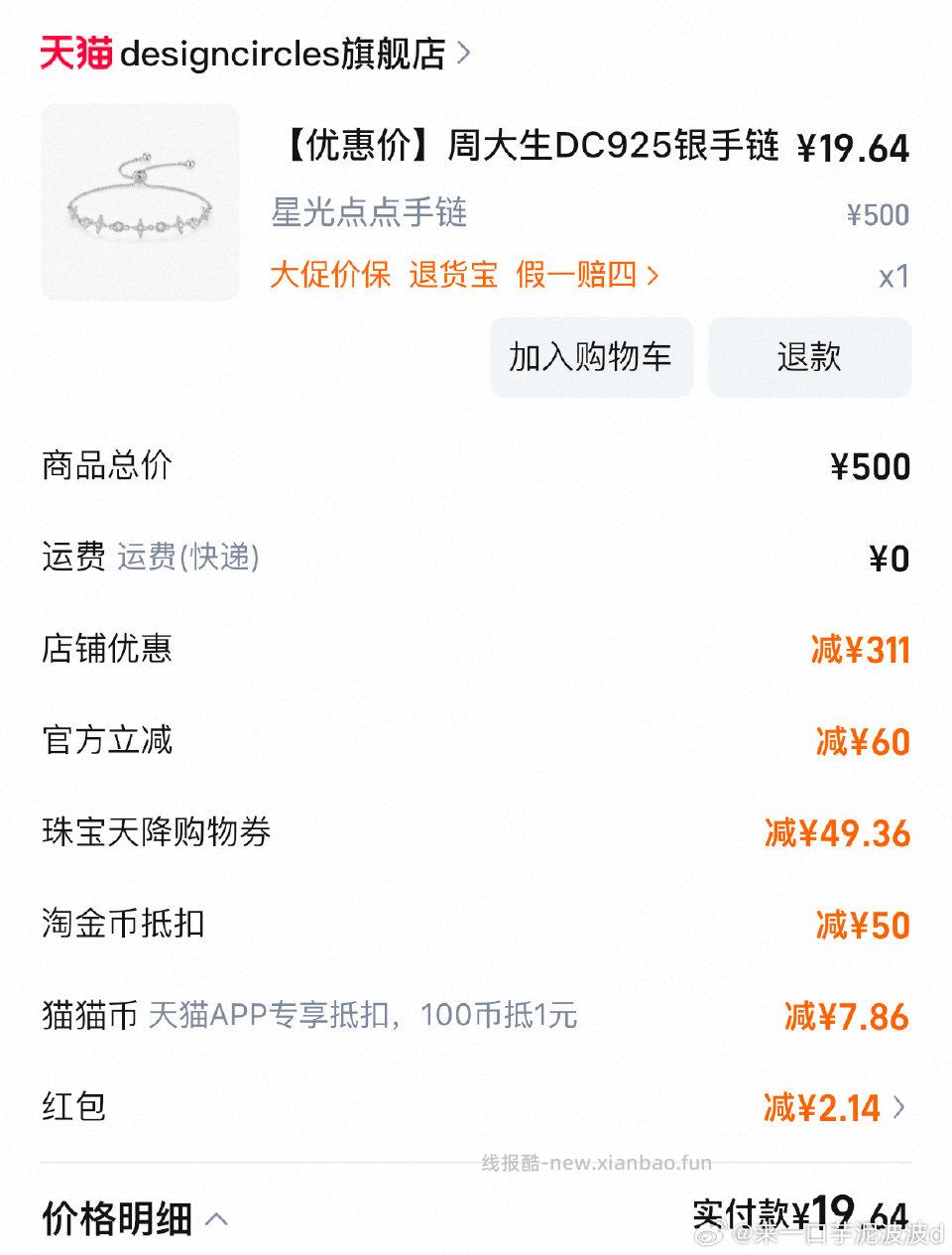Click the 退货宝 return protection tag

453,275
